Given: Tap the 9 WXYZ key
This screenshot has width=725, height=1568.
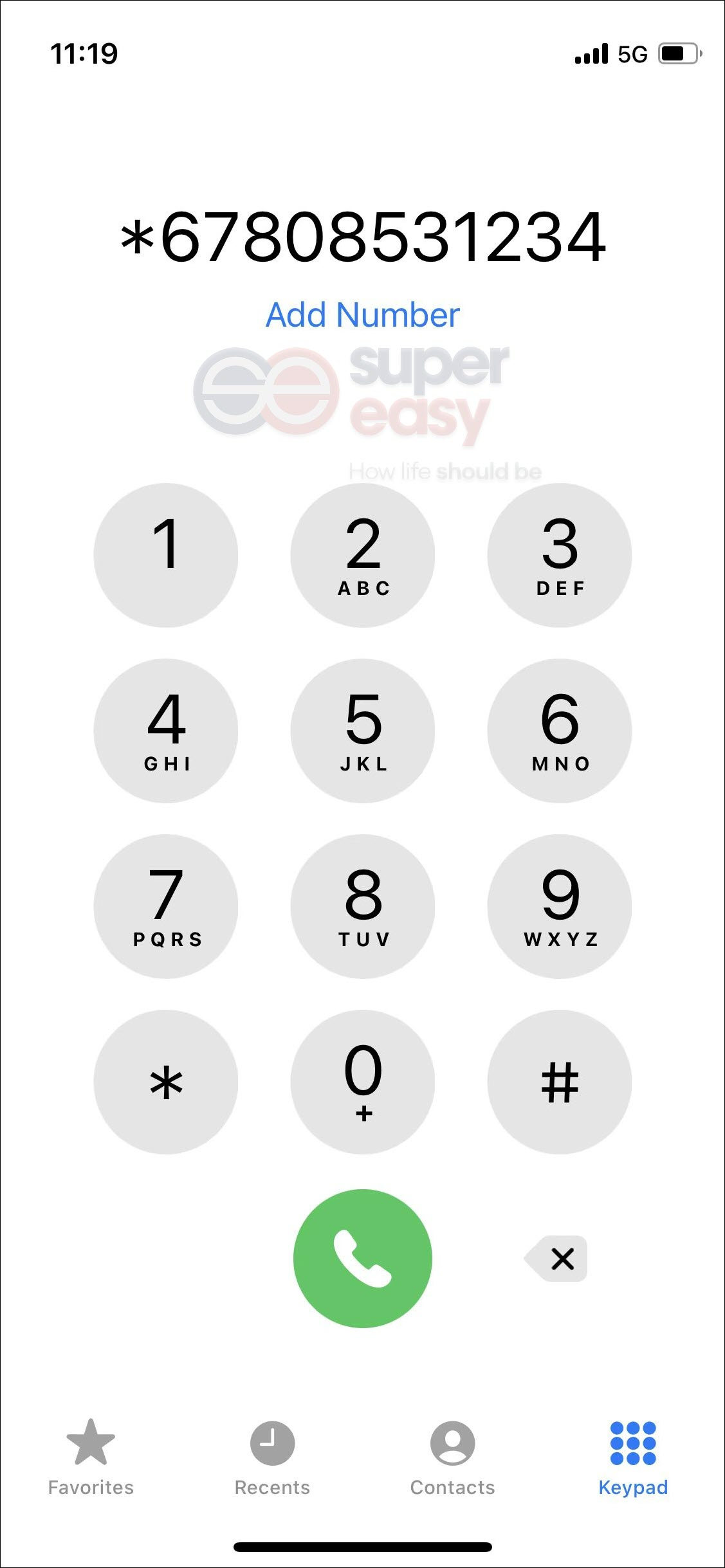Looking at the screenshot, I should click(x=560, y=906).
